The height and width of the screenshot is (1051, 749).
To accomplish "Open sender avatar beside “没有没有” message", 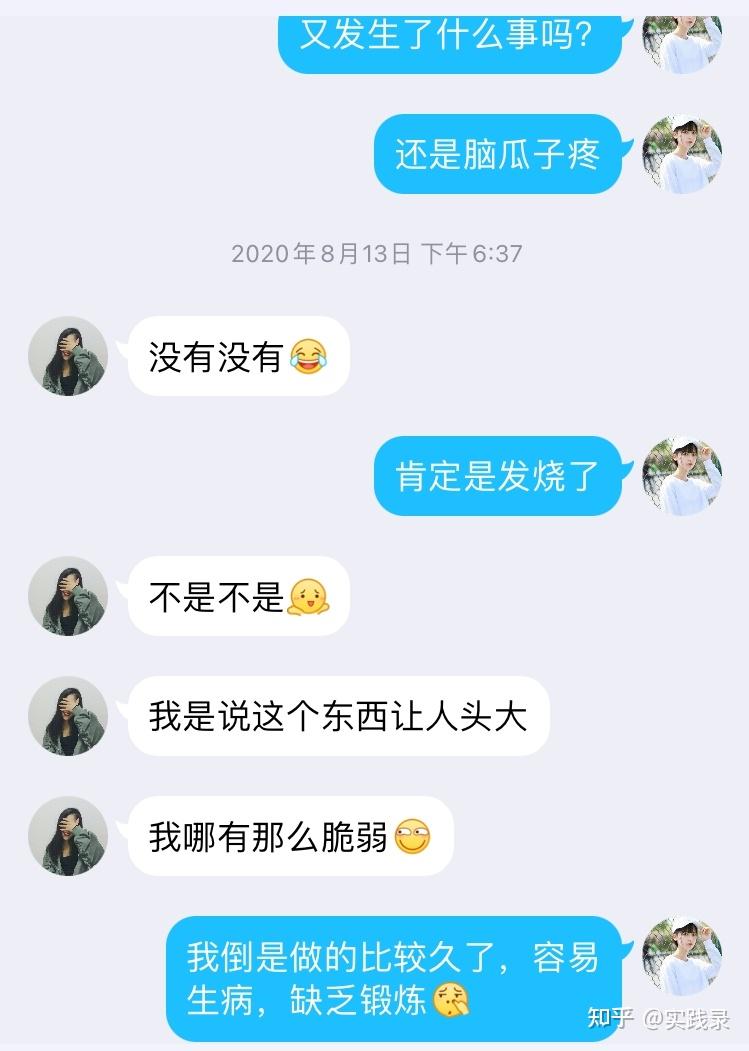I will (68, 356).
